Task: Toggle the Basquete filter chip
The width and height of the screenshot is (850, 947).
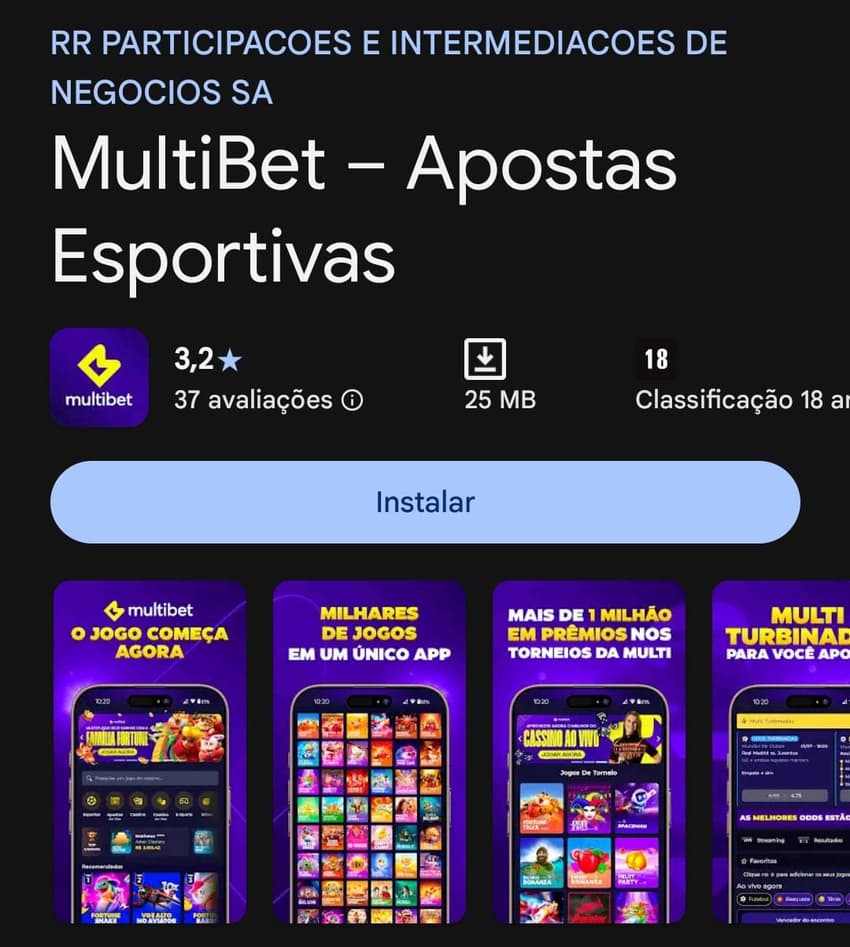Action: point(793,899)
